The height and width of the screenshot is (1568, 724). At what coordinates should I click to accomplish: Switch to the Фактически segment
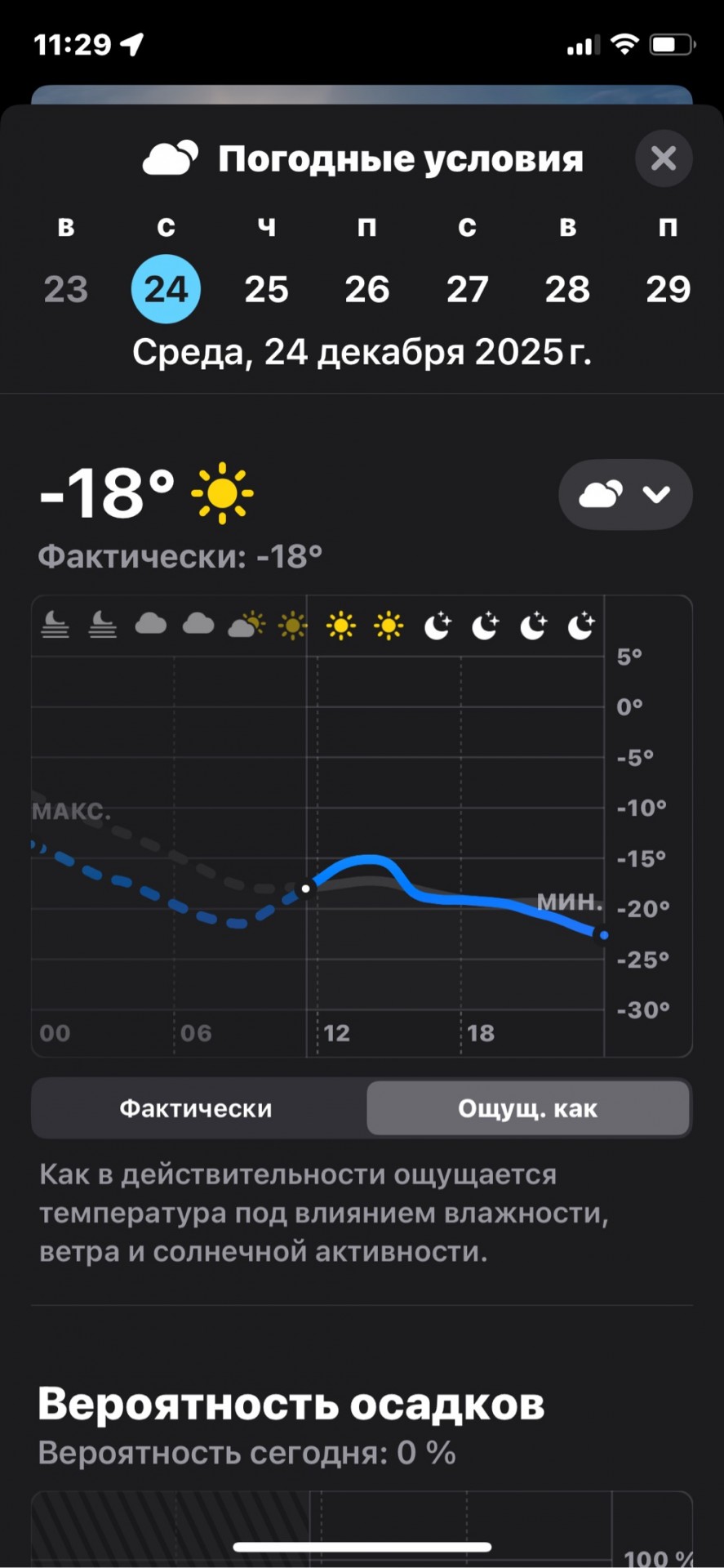tap(196, 1108)
